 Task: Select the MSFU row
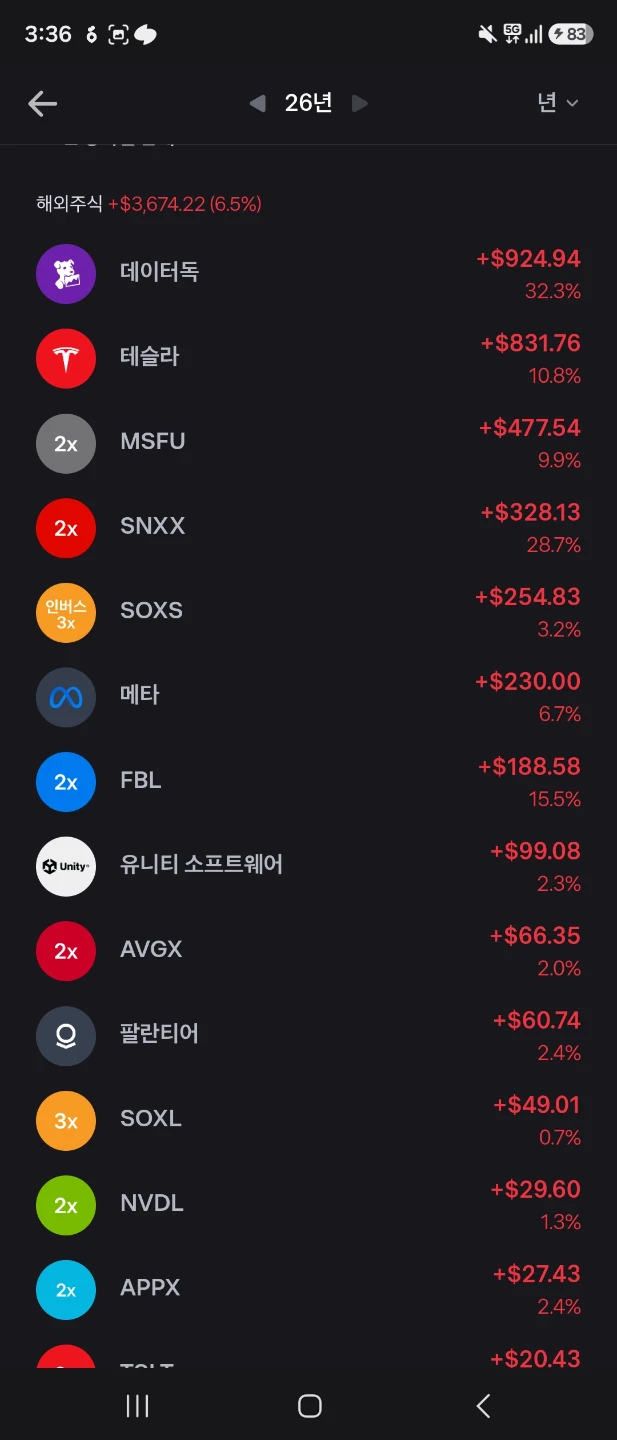pos(308,443)
